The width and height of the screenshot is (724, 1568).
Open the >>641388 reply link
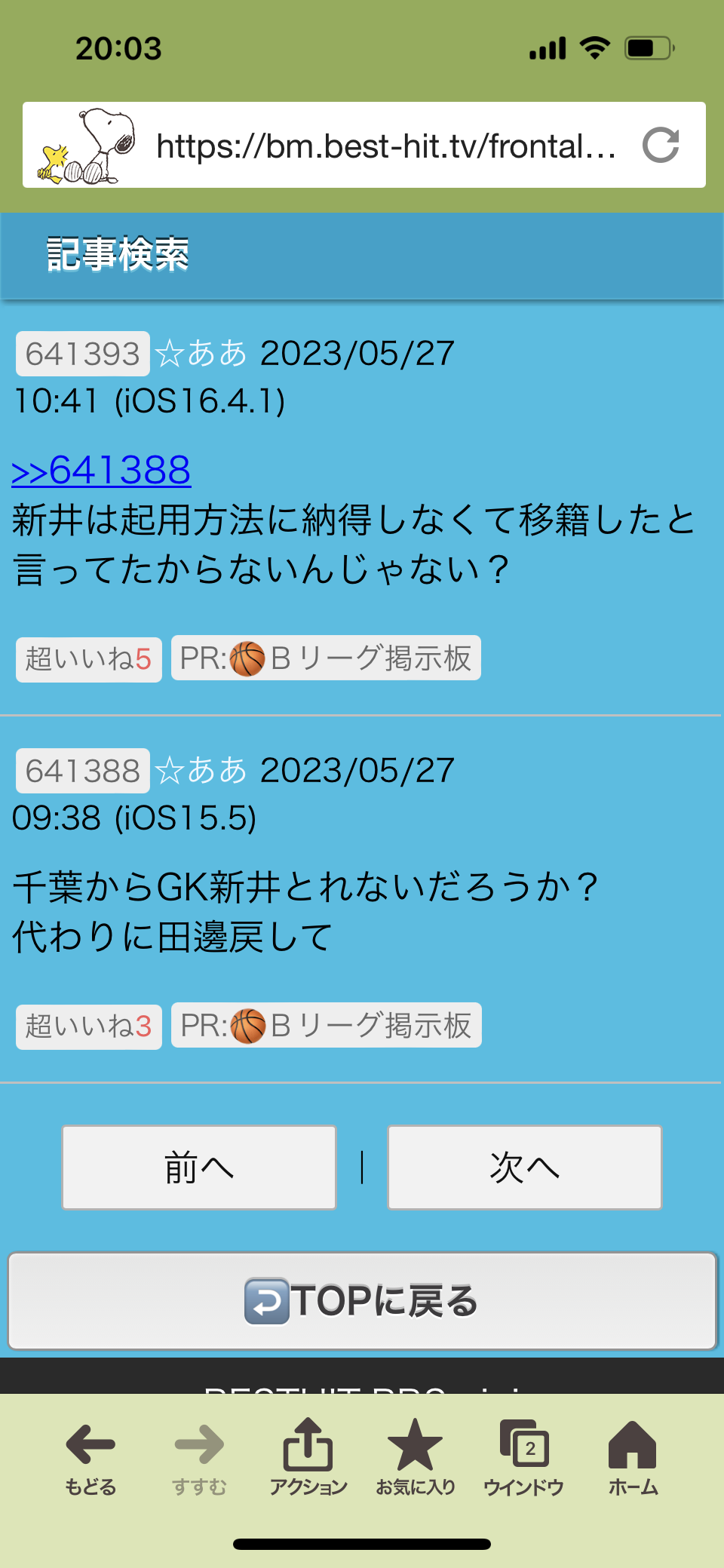(101, 471)
